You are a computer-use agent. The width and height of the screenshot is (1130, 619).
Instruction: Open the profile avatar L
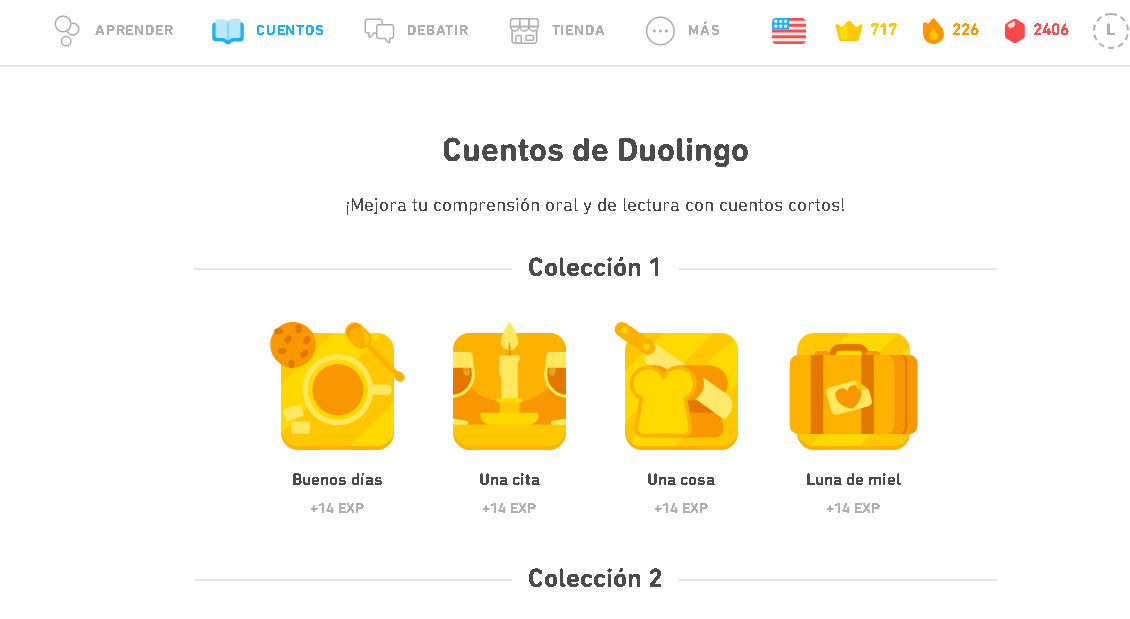point(1110,30)
